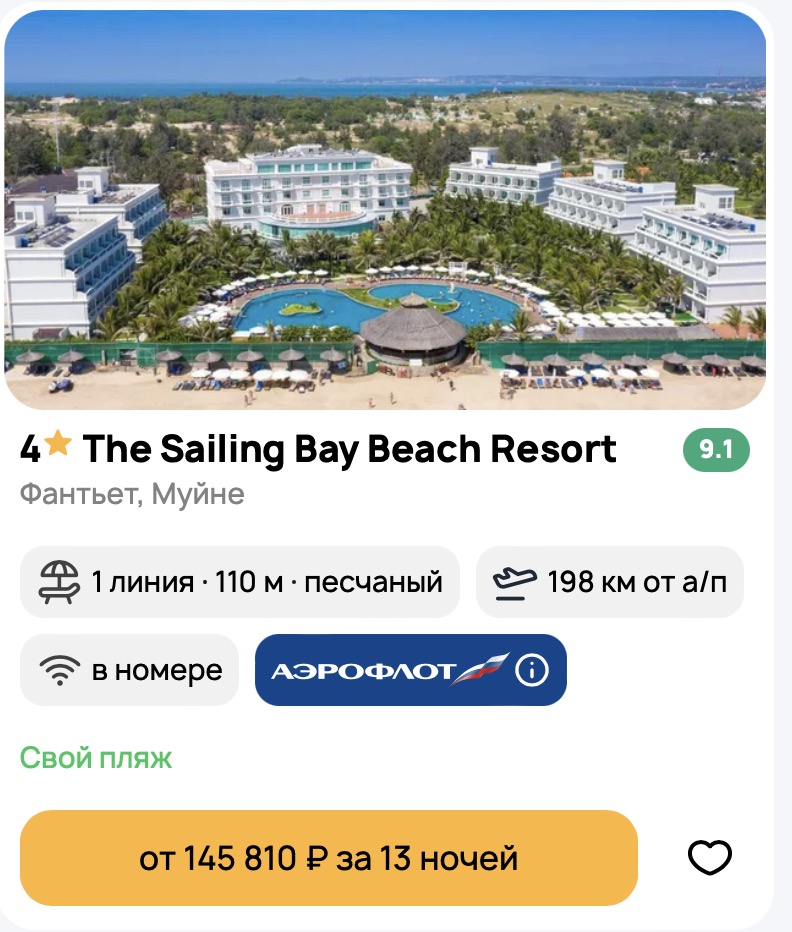792x932 pixels.
Task: Add the resort to favorites with heart
Action: (710, 858)
